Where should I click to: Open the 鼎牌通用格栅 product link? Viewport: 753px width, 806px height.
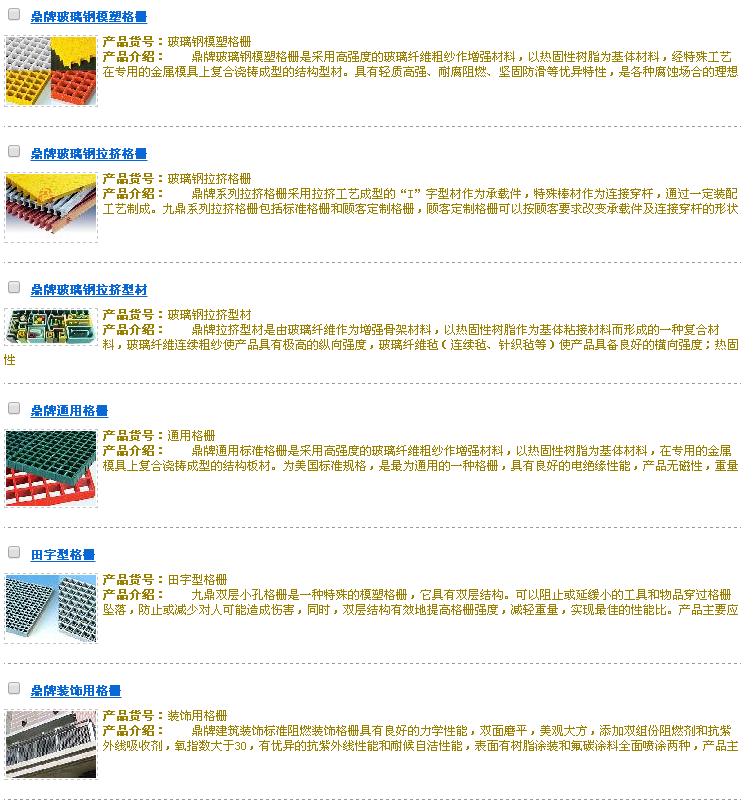[x=69, y=411]
